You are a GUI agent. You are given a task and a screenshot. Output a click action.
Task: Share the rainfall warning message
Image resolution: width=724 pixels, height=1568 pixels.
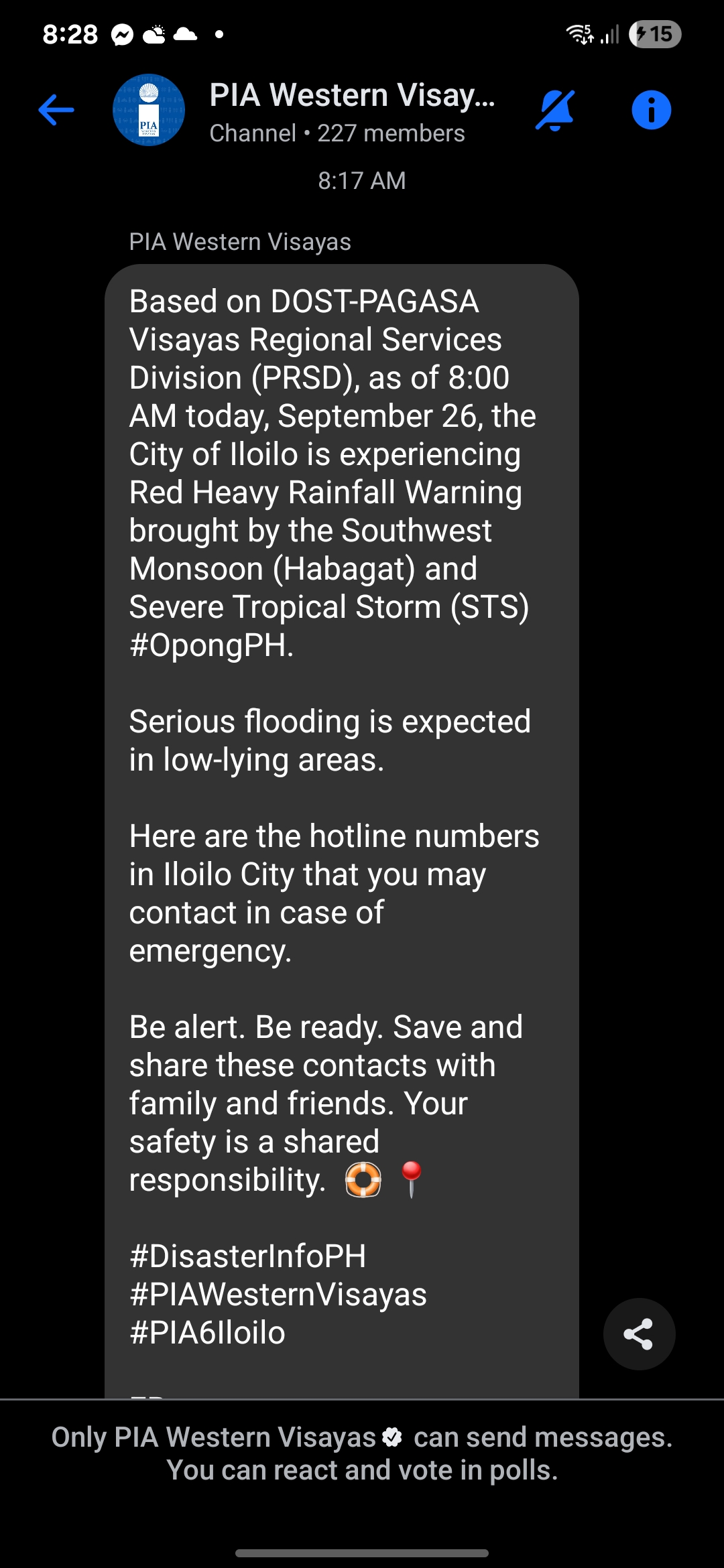(x=639, y=1334)
